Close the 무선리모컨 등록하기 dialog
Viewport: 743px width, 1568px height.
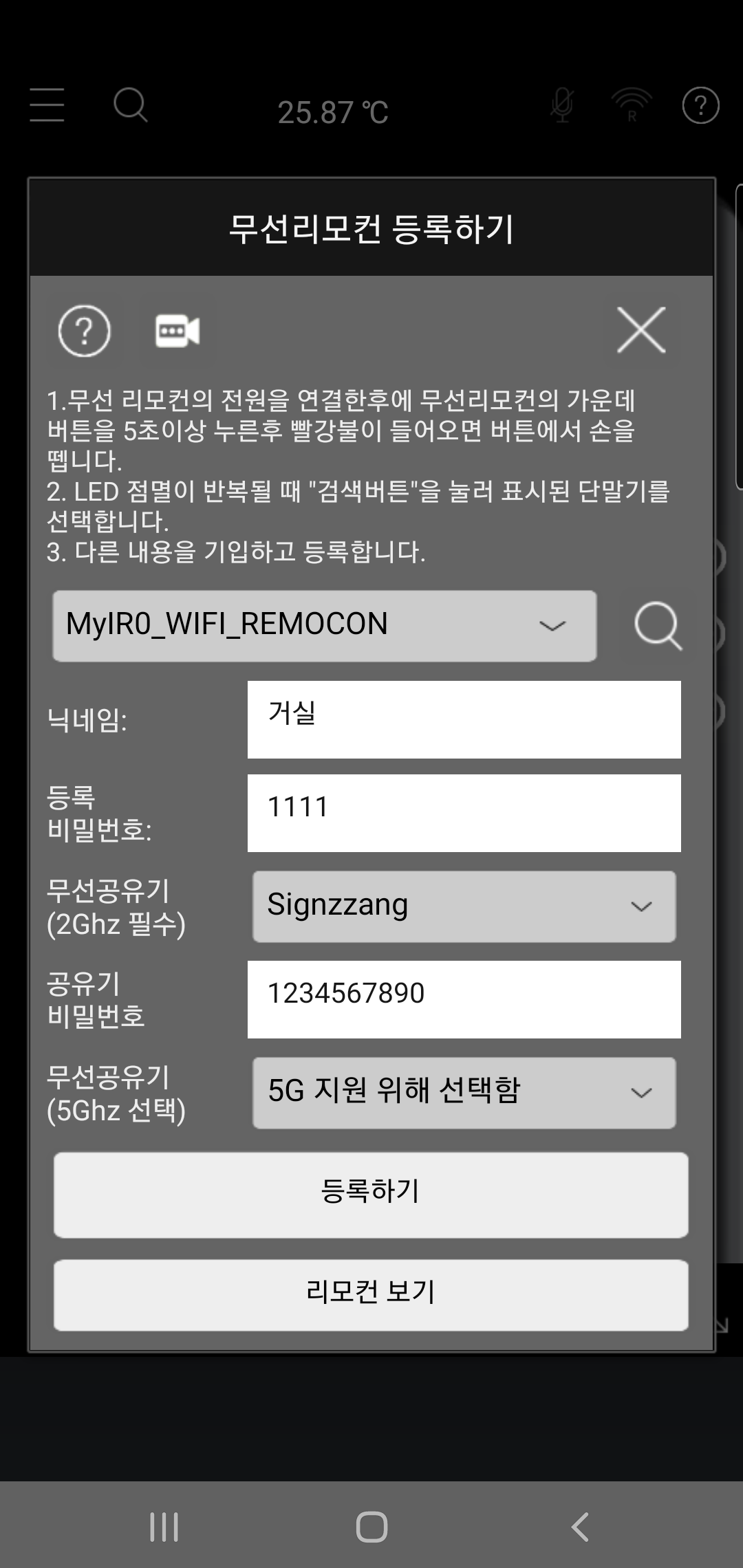pos(640,331)
